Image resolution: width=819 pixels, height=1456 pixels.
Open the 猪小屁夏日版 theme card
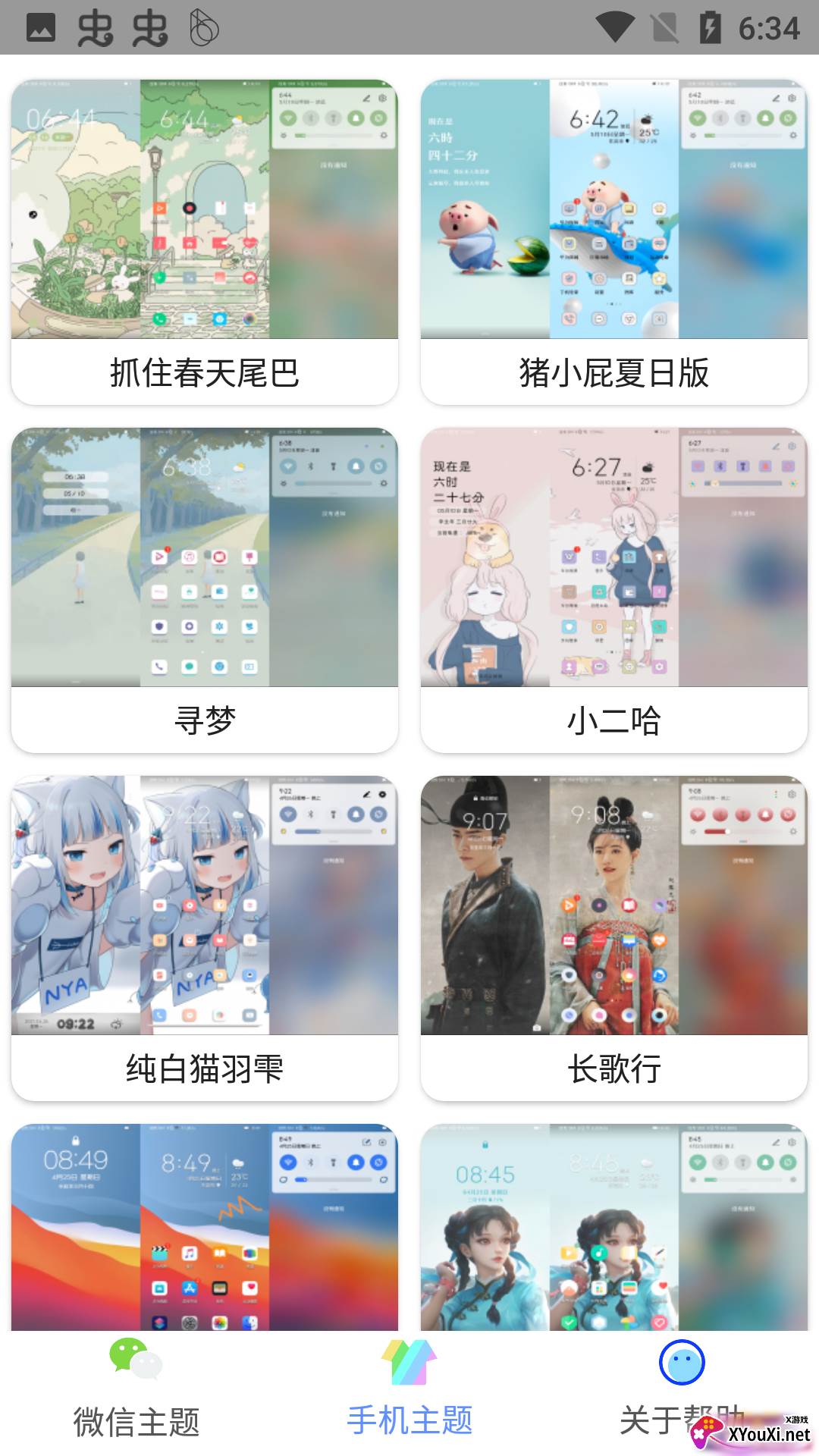[x=613, y=242]
